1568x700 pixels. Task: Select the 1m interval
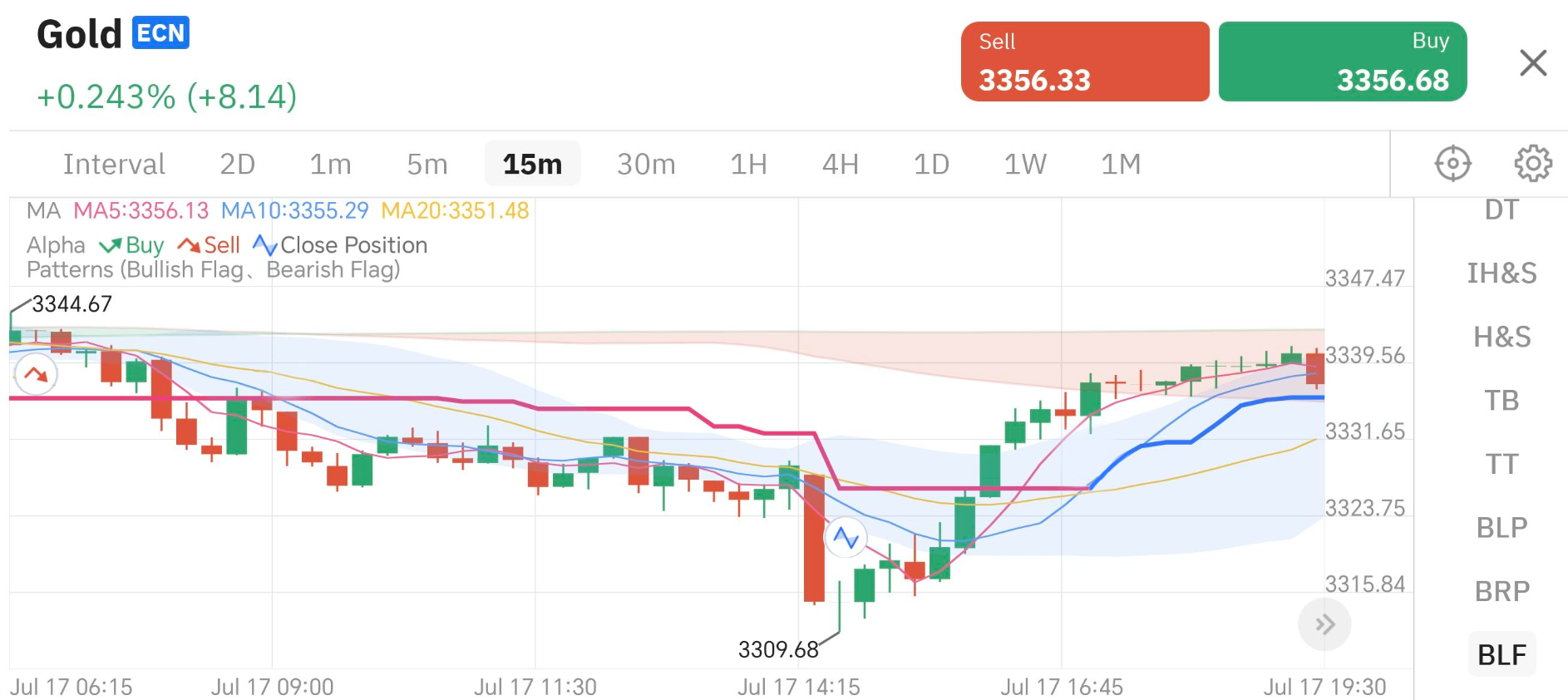(x=330, y=164)
